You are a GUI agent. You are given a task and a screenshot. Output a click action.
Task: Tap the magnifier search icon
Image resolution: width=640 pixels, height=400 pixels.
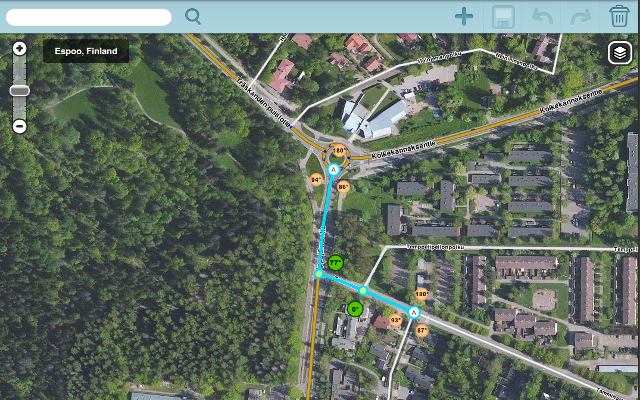pos(193,16)
